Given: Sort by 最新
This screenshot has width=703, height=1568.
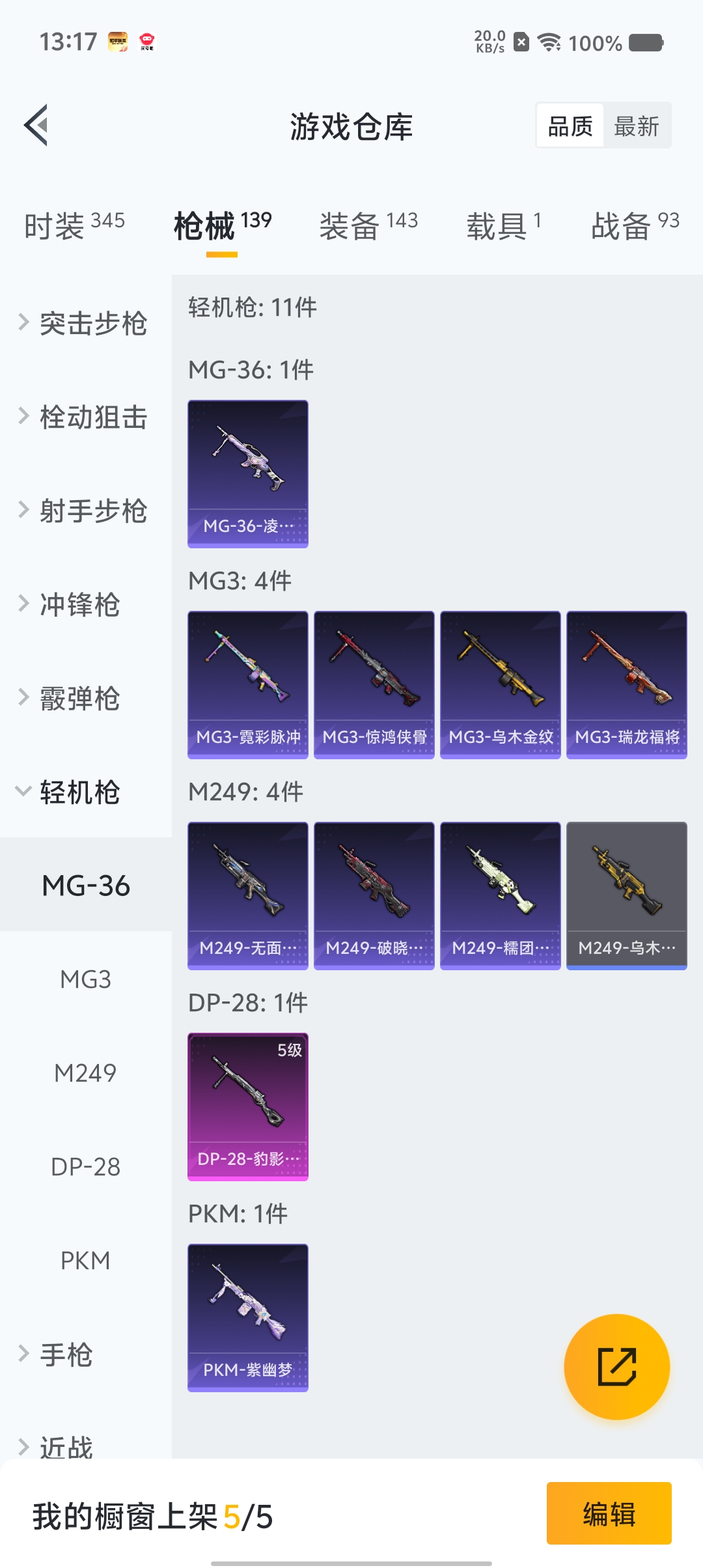Looking at the screenshot, I should (636, 126).
